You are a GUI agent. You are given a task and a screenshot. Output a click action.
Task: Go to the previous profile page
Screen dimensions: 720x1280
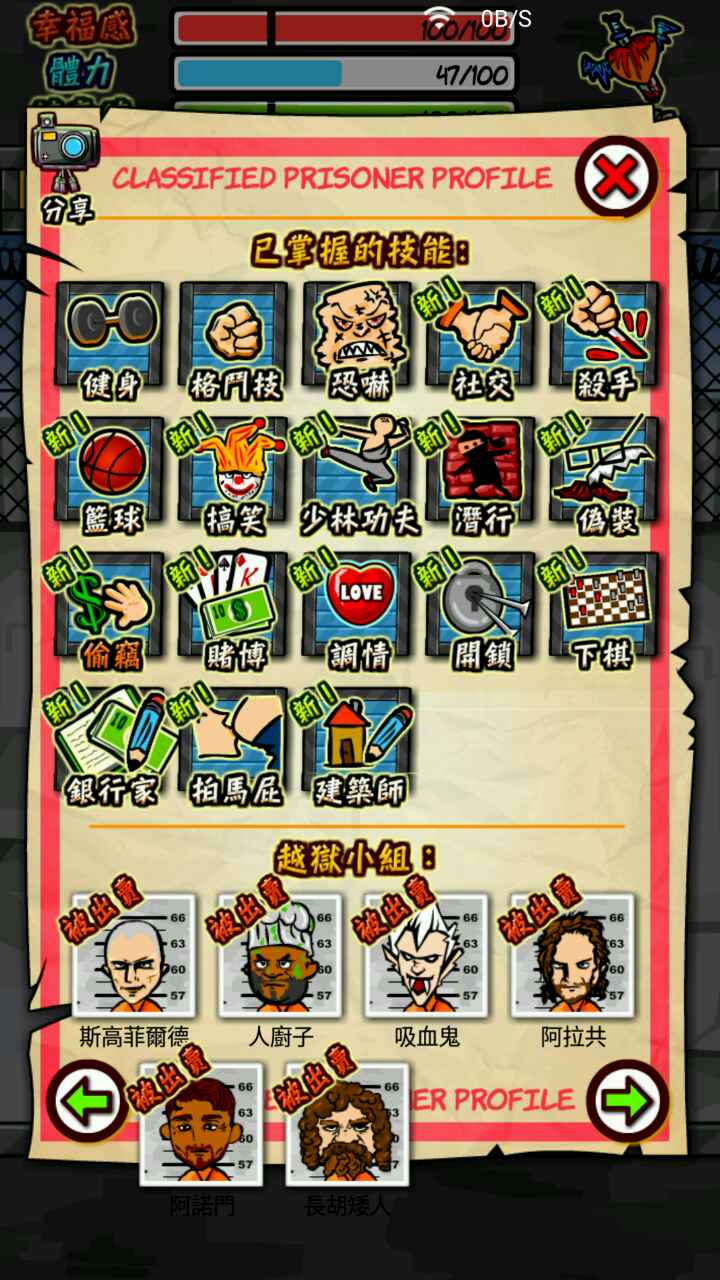point(87,1101)
